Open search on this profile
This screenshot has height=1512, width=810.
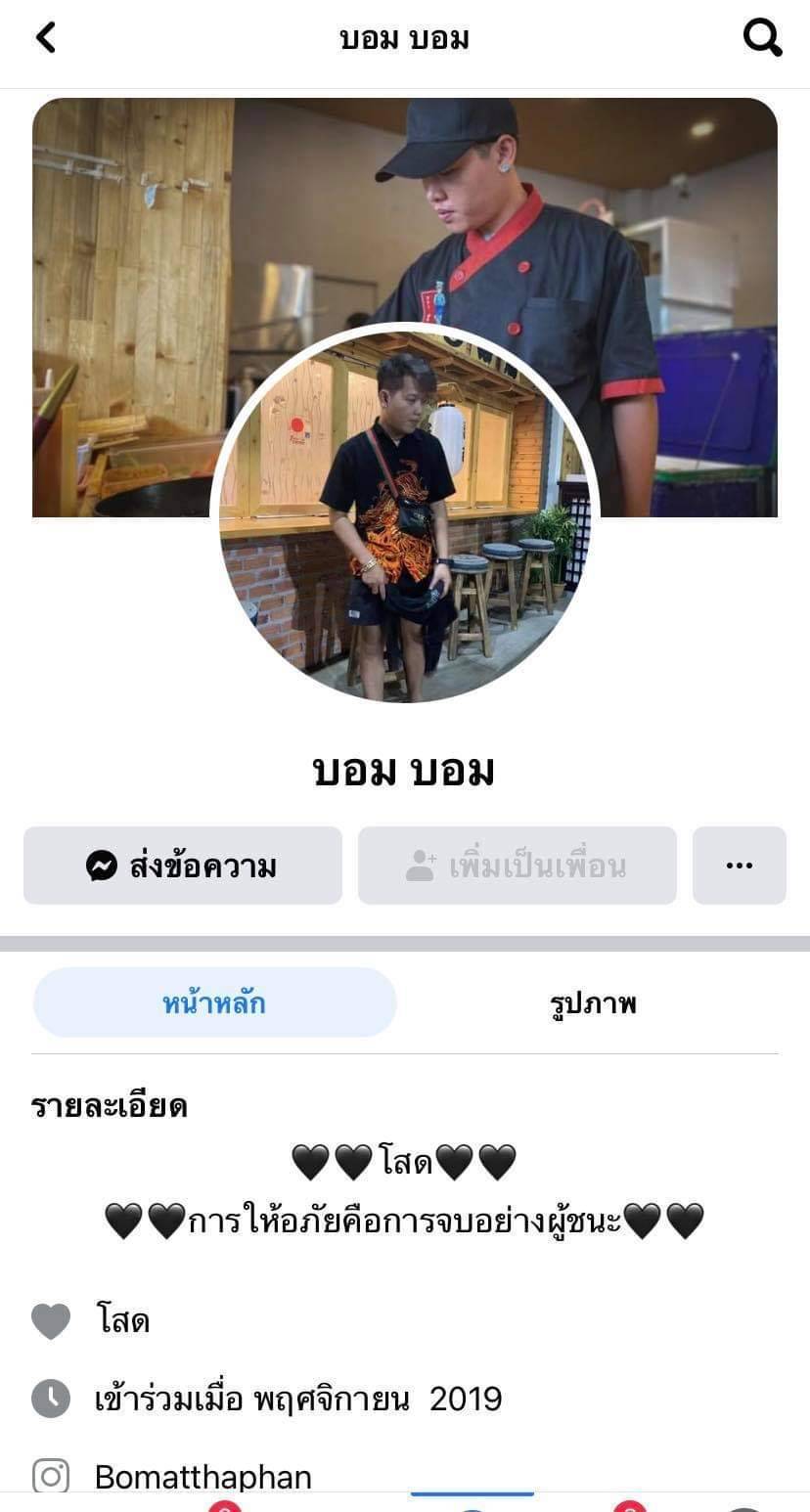(x=762, y=38)
